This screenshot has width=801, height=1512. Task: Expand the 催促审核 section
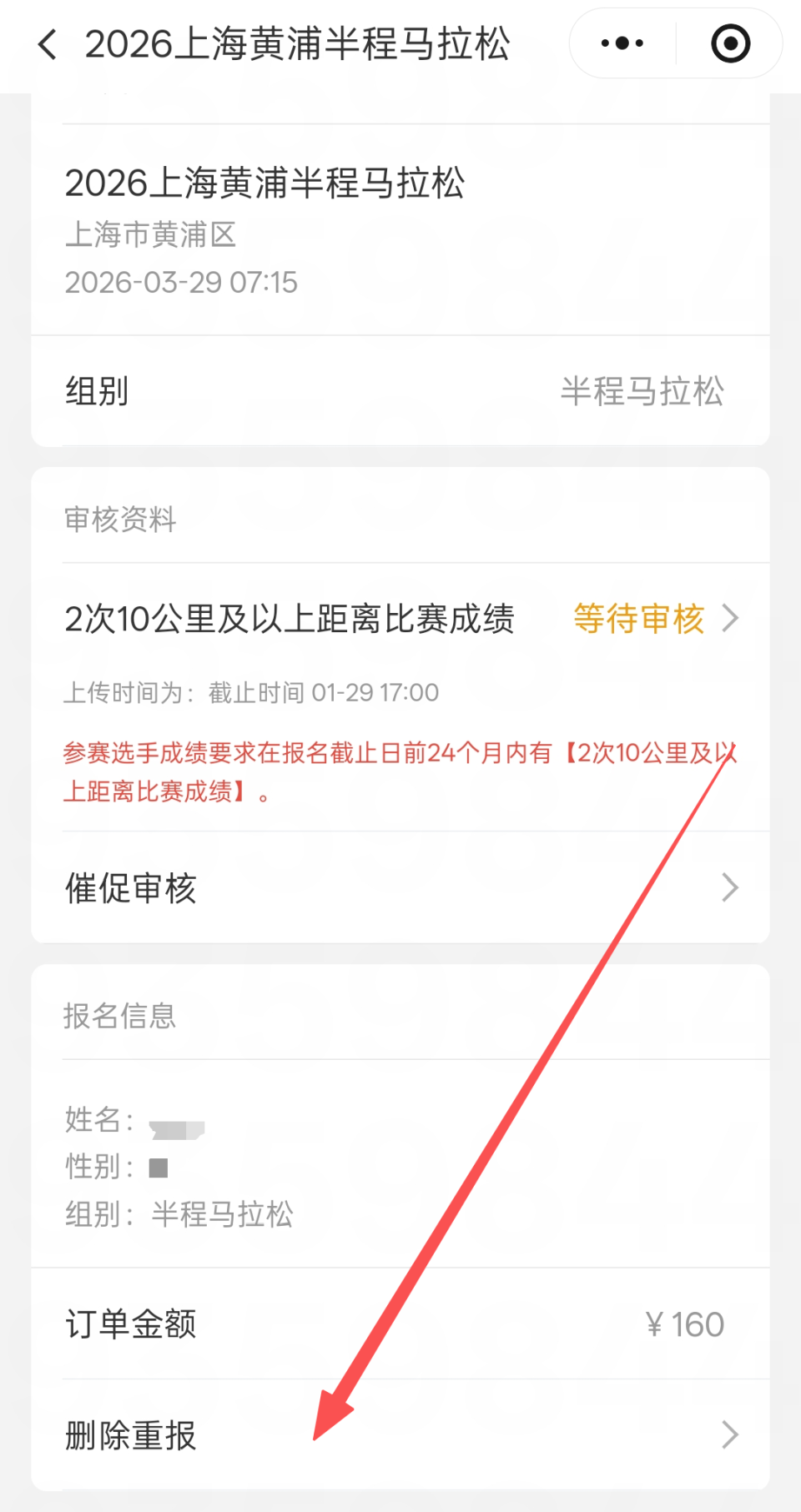[x=400, y=887]
